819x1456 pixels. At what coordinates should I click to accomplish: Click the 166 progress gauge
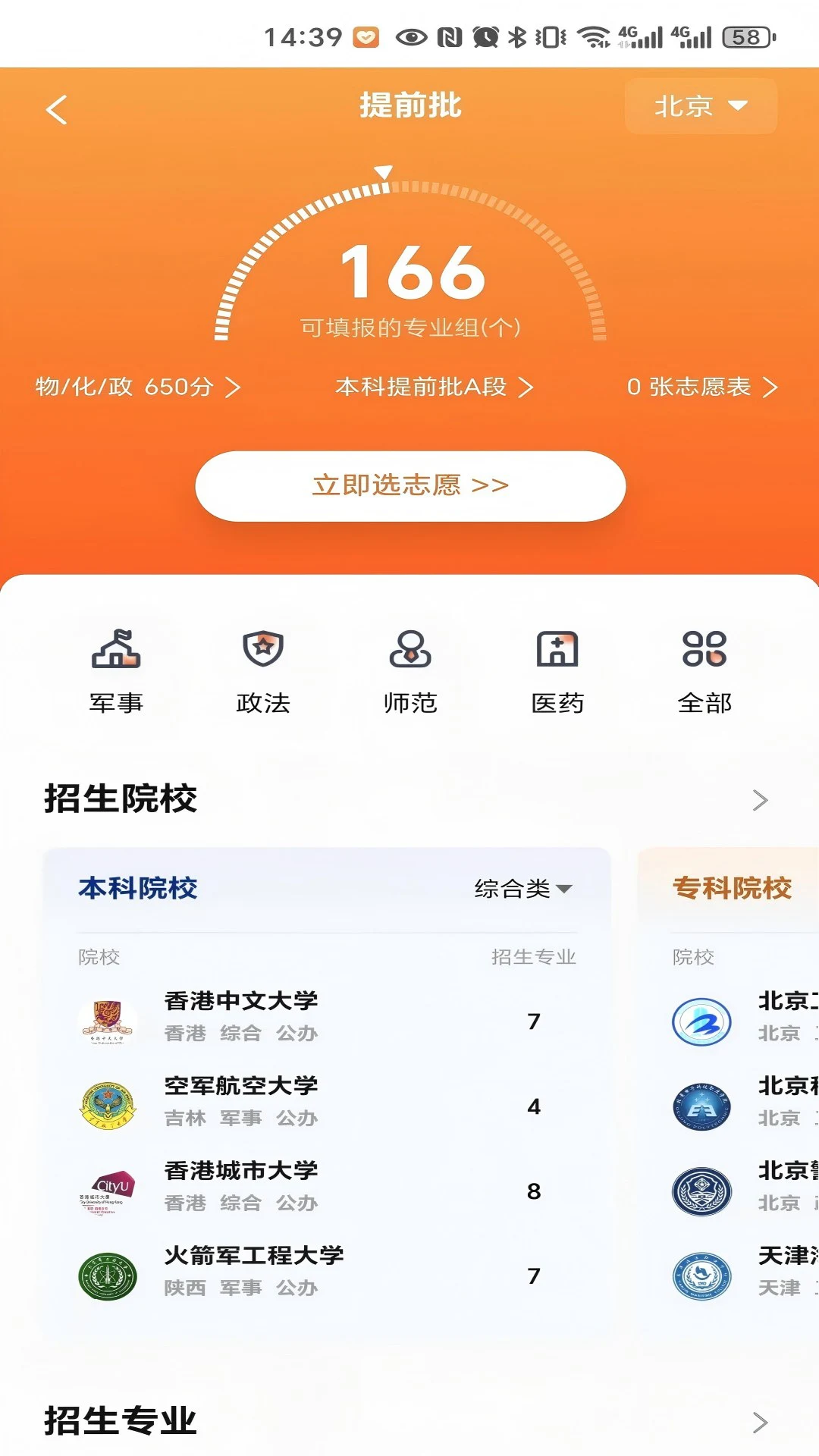click(x=409, y=275)
